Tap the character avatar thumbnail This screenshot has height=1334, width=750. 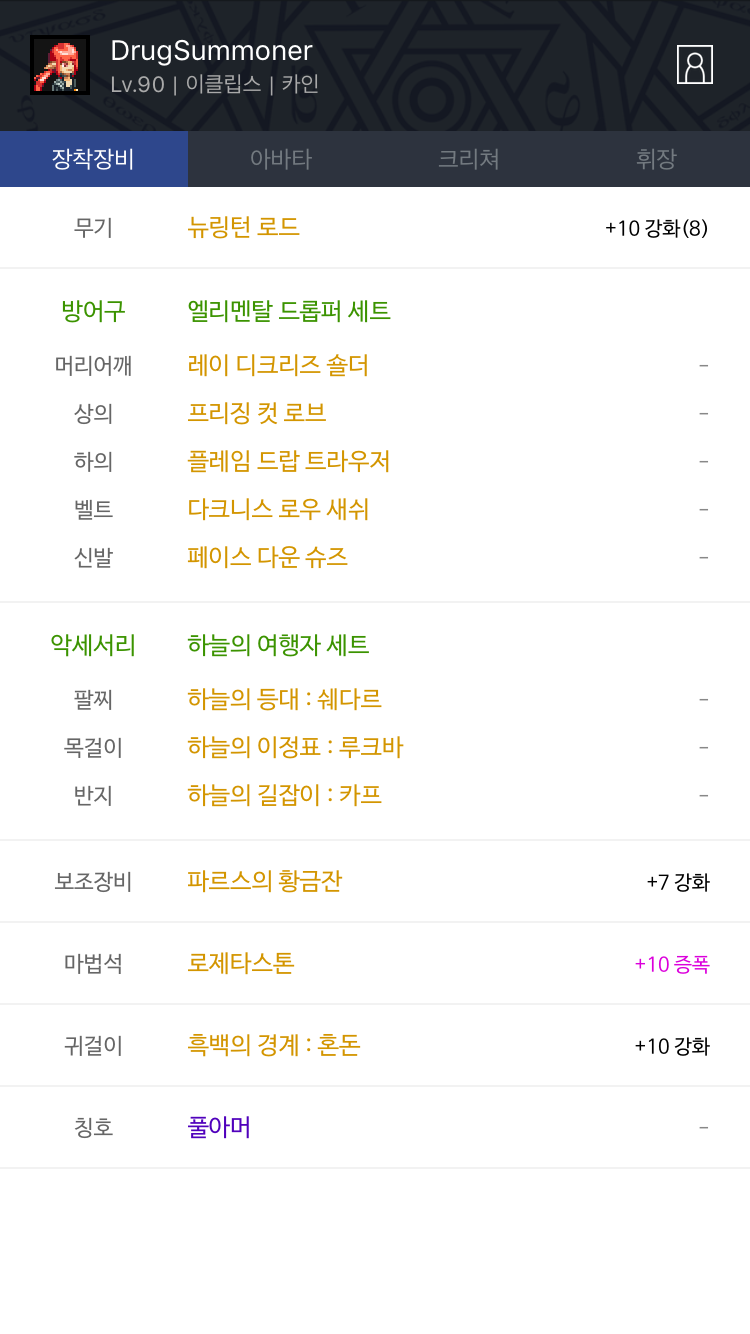click(x=60, y=65)
